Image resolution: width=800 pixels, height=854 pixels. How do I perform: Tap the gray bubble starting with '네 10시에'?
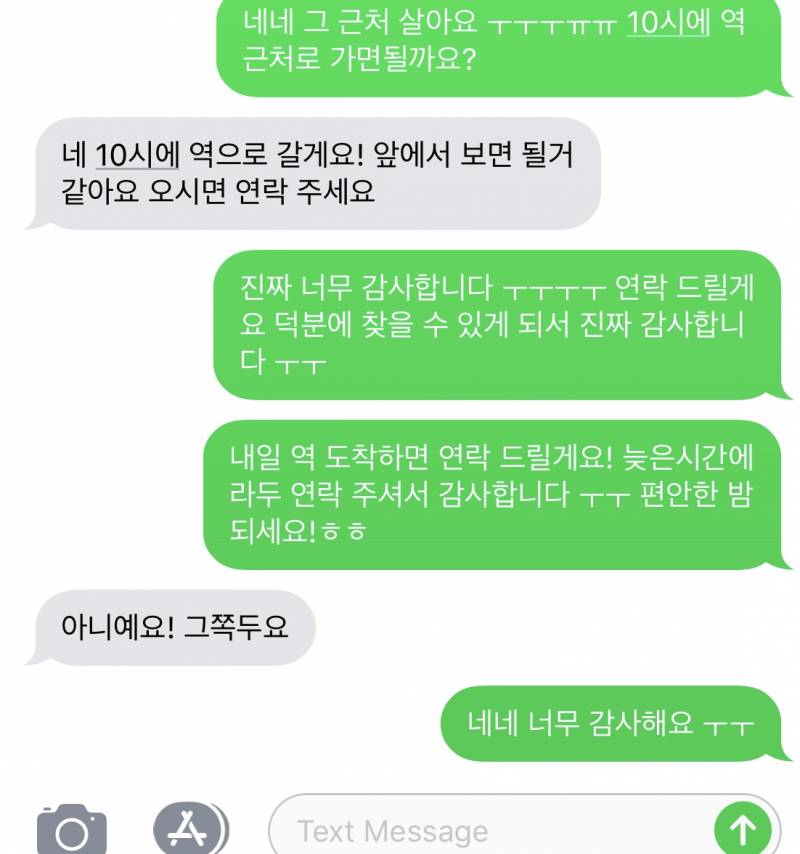point(320,172)
